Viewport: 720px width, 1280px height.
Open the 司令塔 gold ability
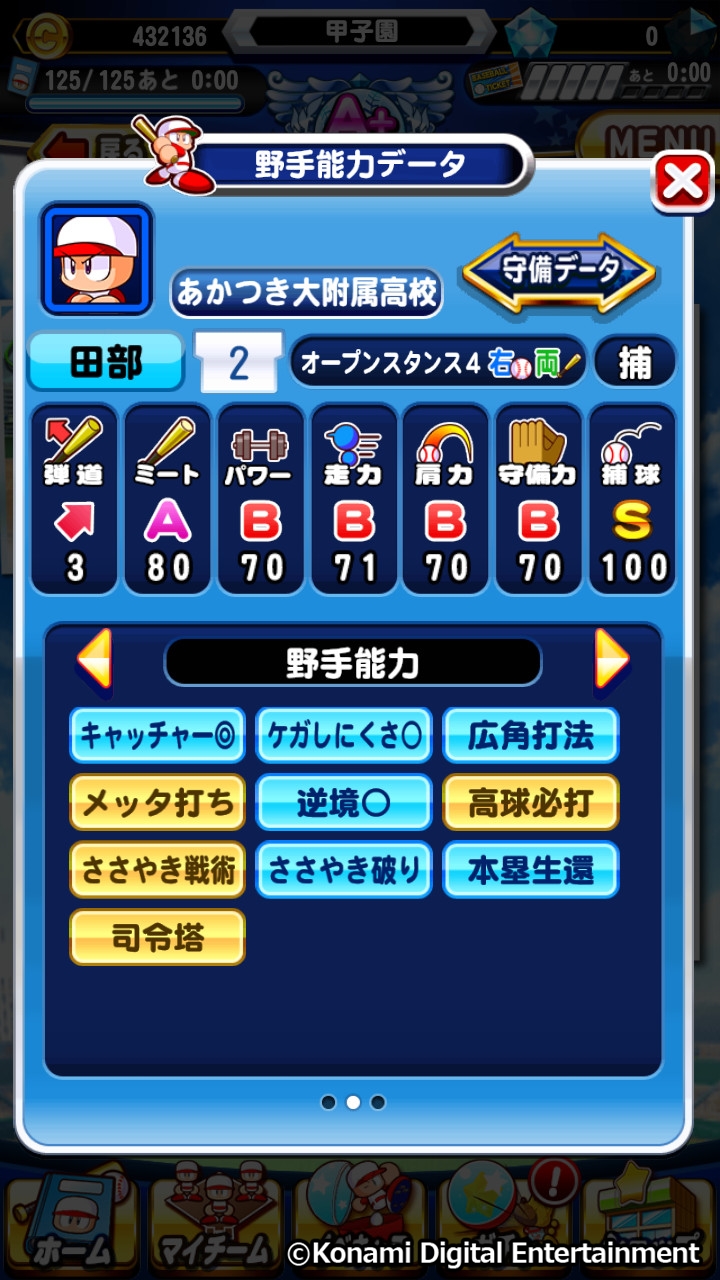(x=157, y=937)
